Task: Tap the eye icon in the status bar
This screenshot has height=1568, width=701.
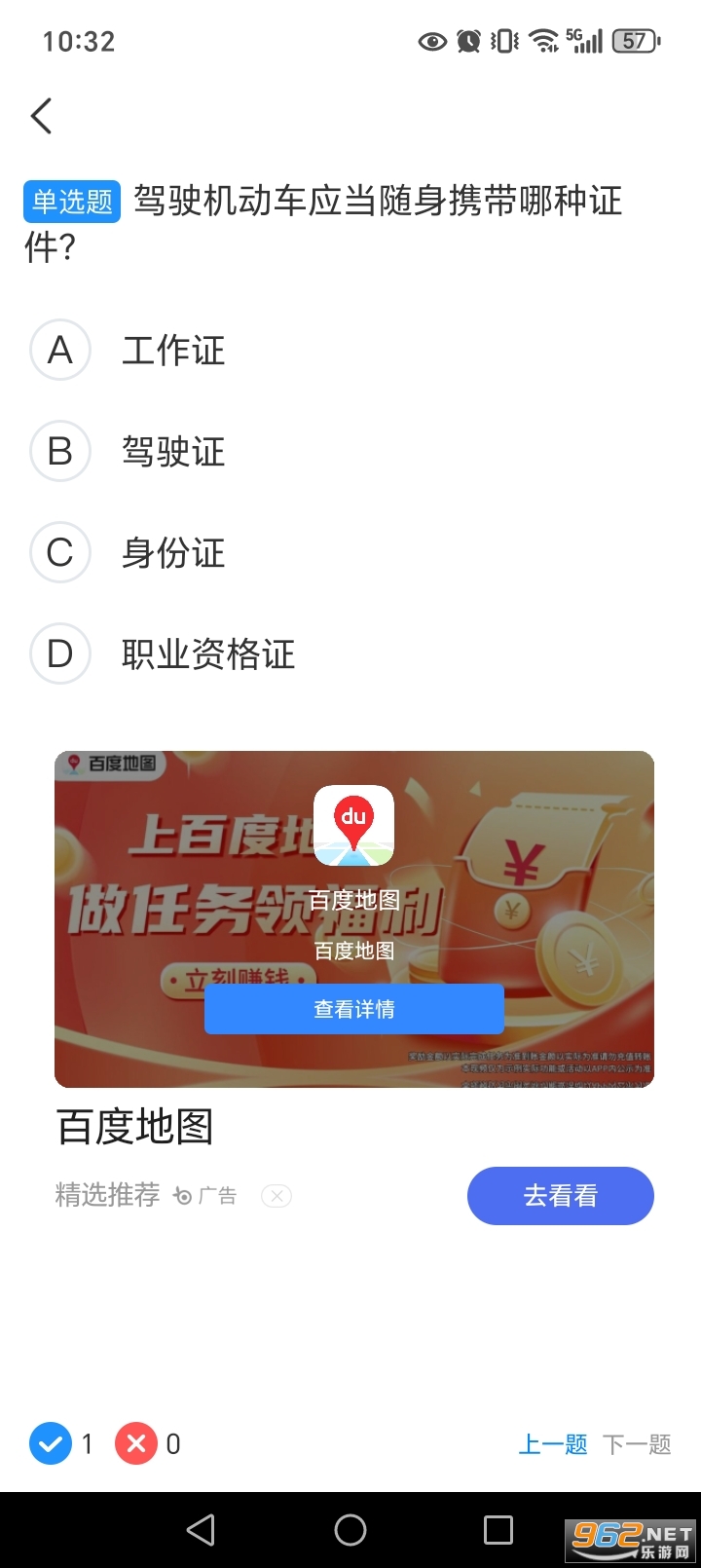Action: (431, 41)
